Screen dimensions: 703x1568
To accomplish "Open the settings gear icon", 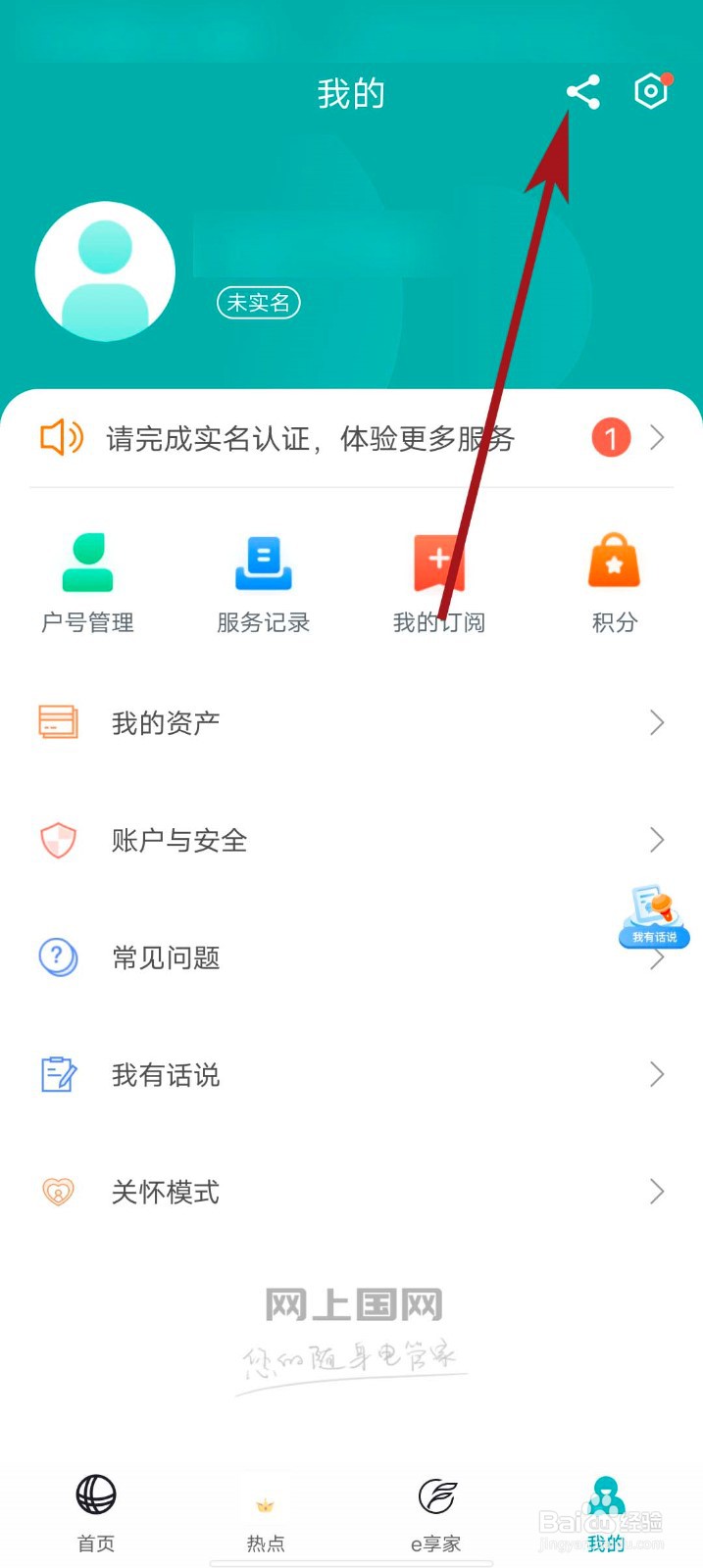I will [x=652, y=91].
